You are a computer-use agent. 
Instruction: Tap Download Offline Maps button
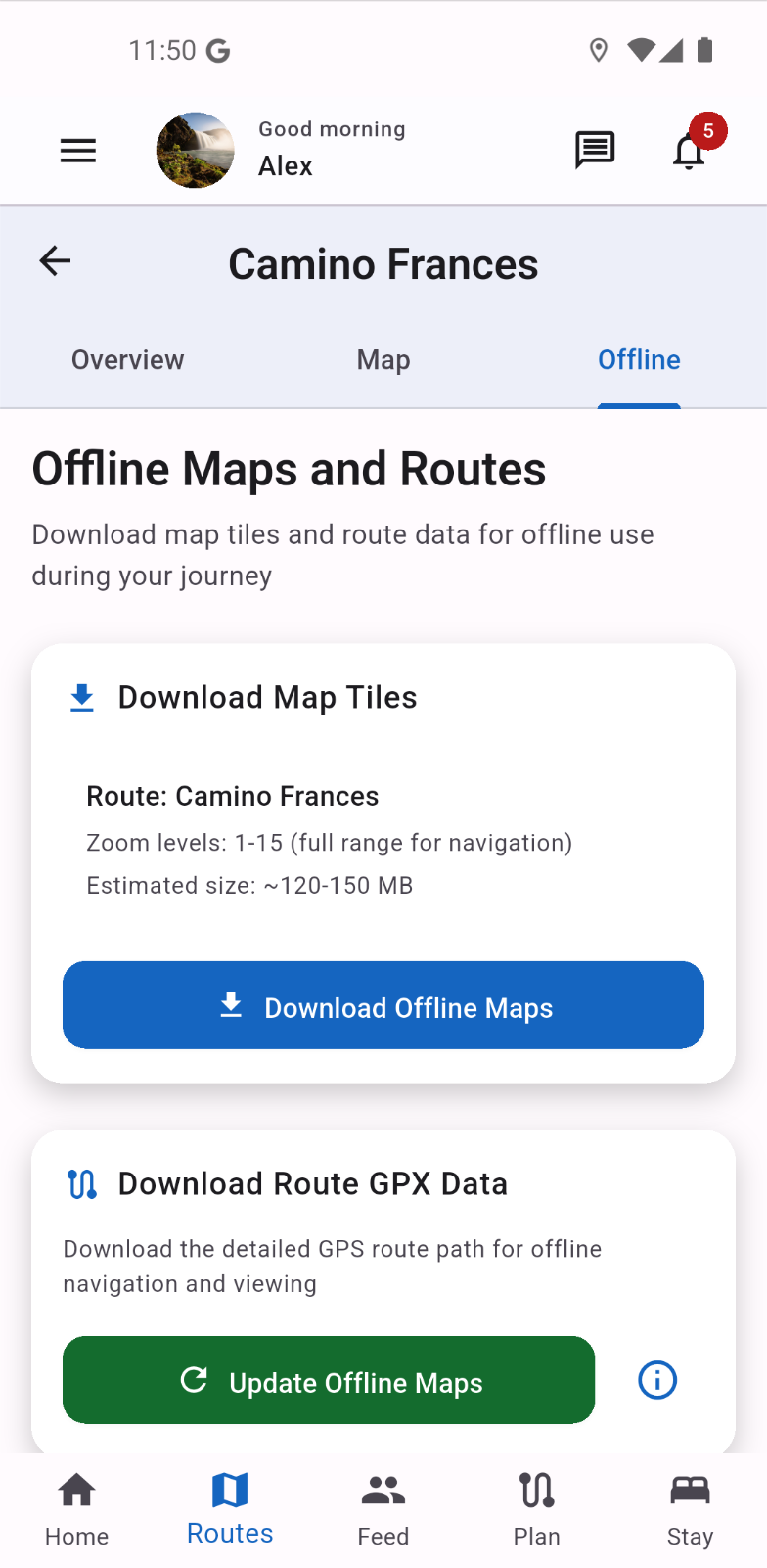click(383, 1005)
